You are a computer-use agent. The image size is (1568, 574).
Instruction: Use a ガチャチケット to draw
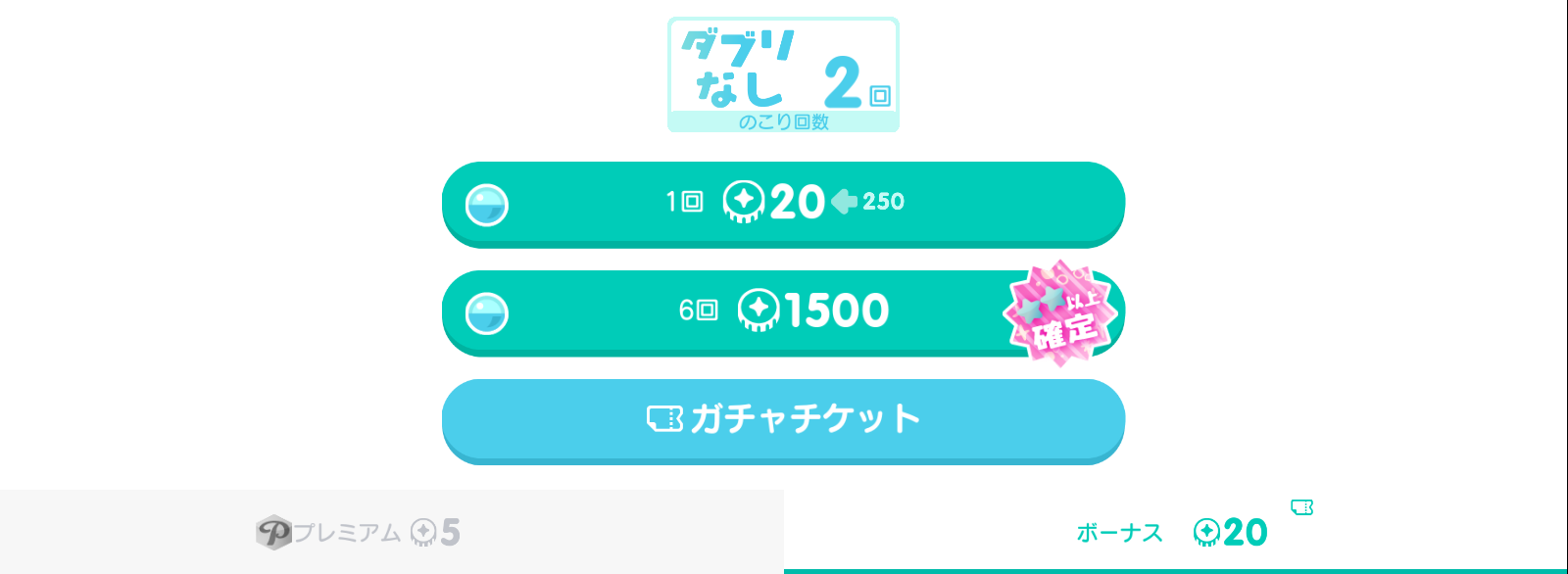[x=783, y=419]
